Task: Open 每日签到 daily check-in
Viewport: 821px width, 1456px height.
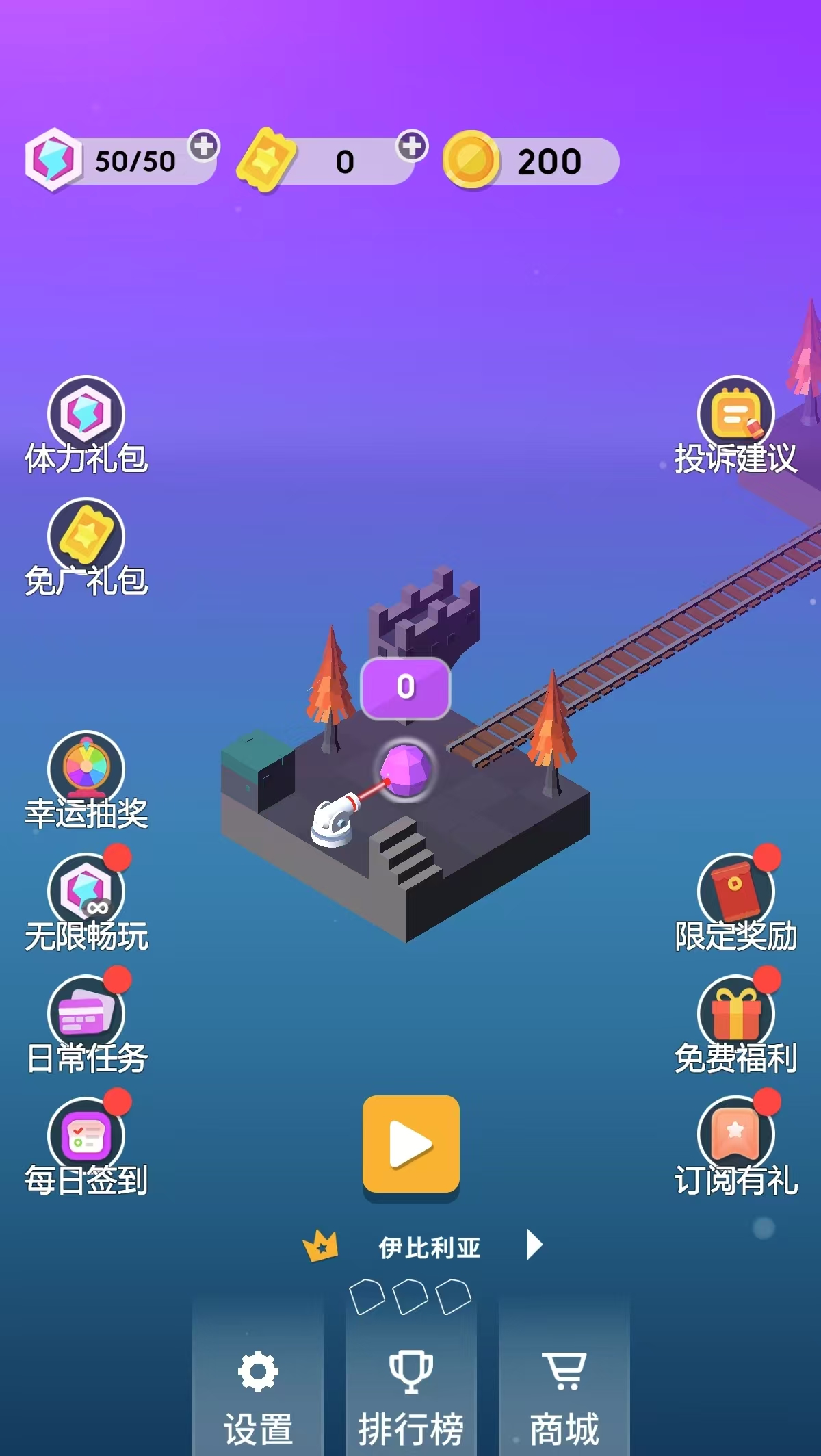Action: (86, 1146)
